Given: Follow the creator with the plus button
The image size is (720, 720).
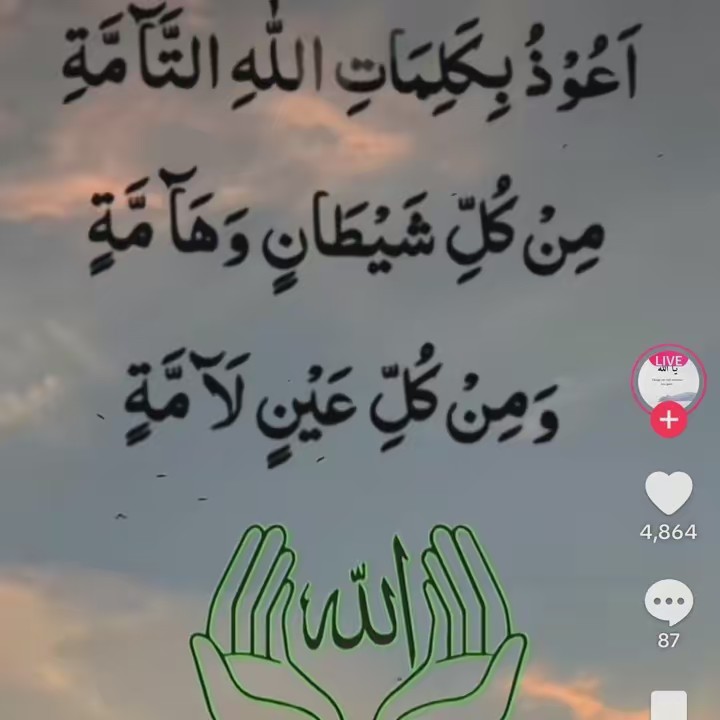Looking at the screenshot, I should coord(668,420).
